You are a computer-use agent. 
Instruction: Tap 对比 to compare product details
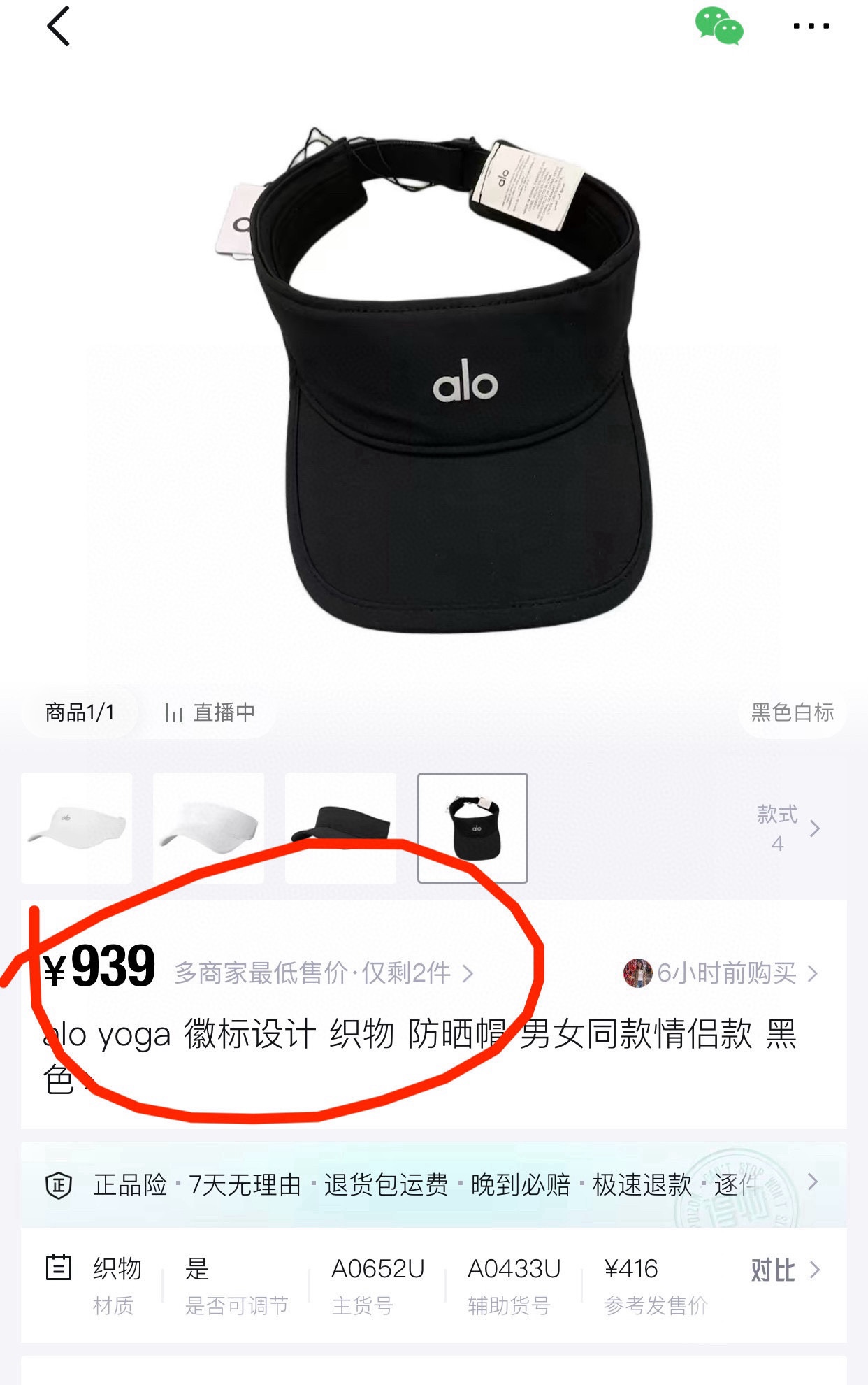tap(783, 1270)
